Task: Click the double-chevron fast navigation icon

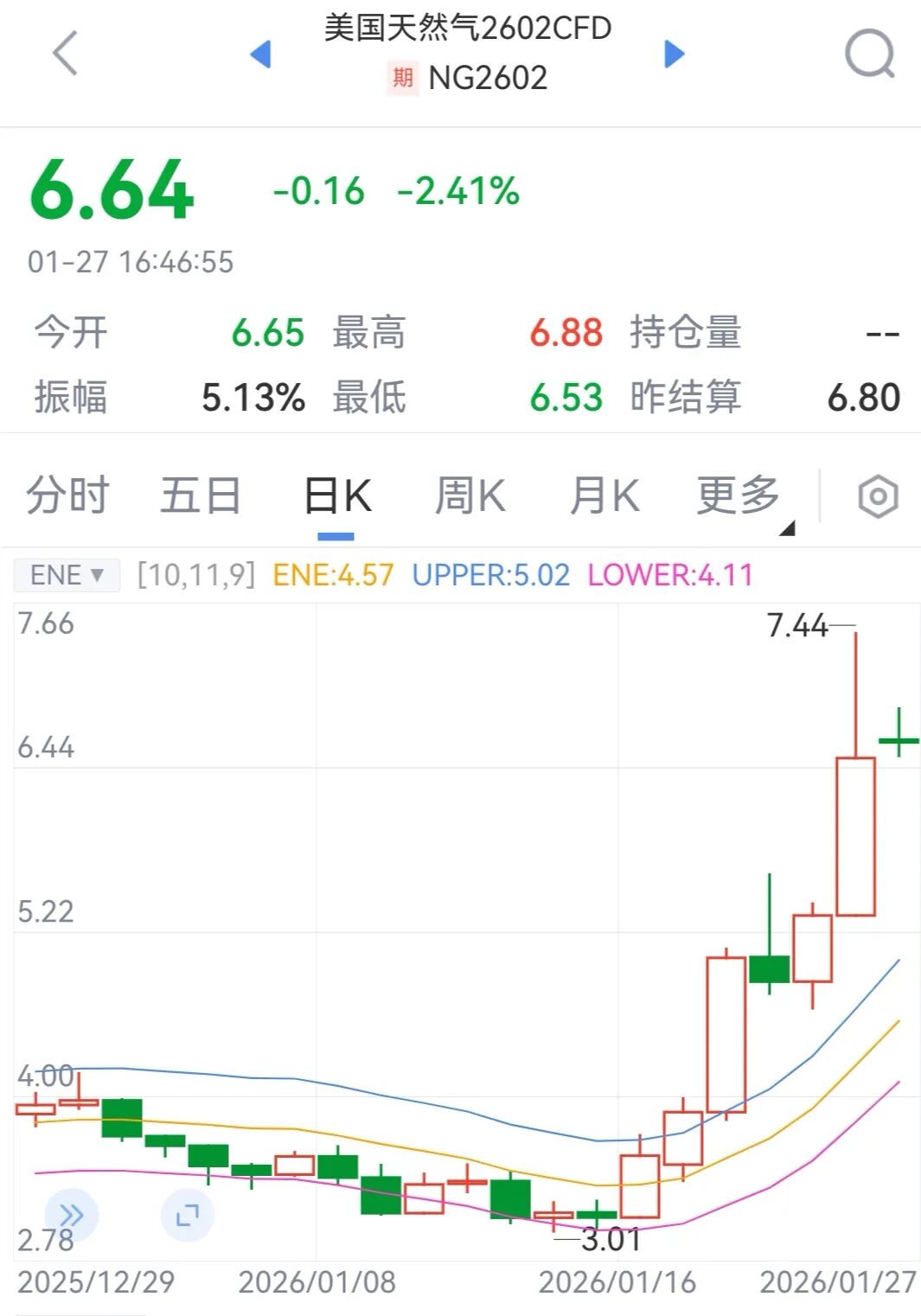Action: coord(69,1213)
